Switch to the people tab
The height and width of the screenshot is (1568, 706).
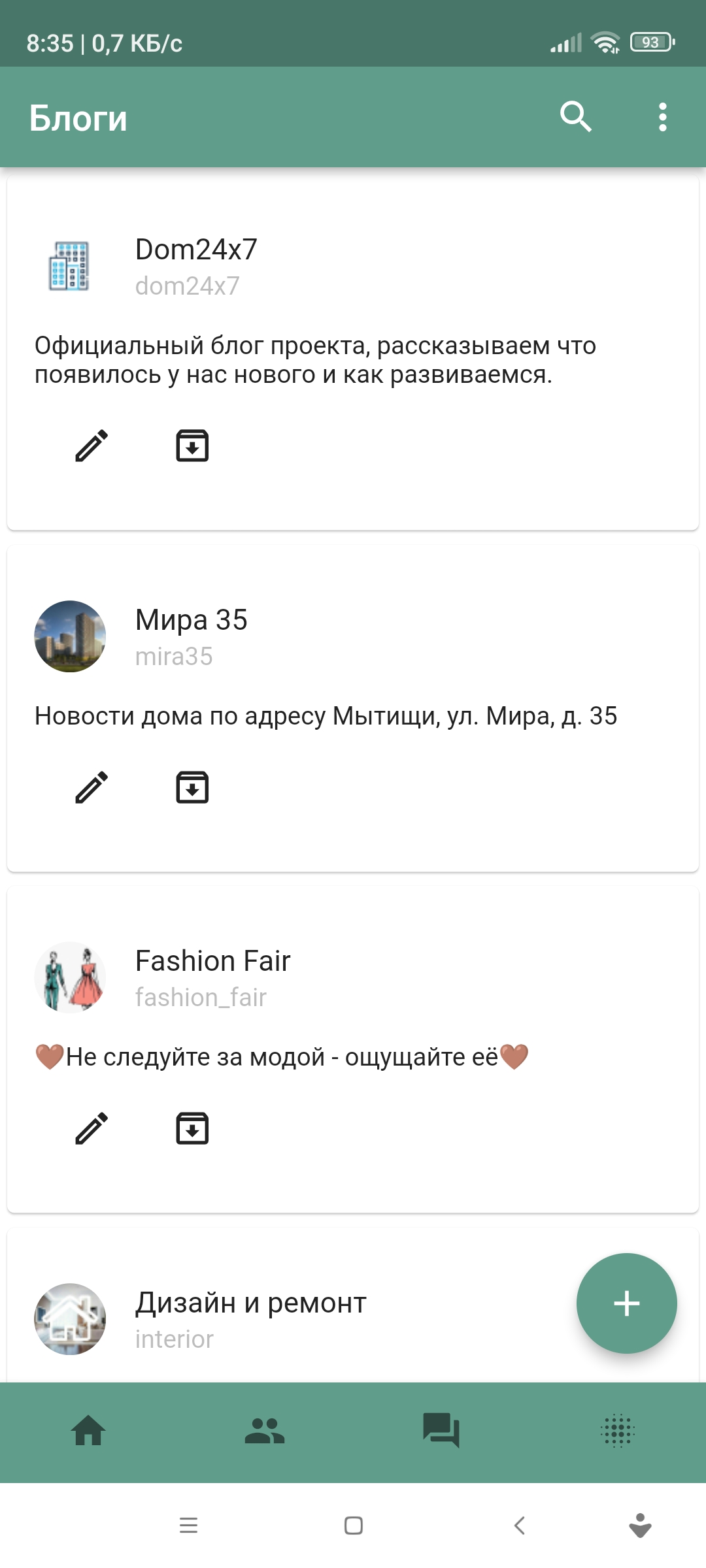click(x=265, y=1431)
